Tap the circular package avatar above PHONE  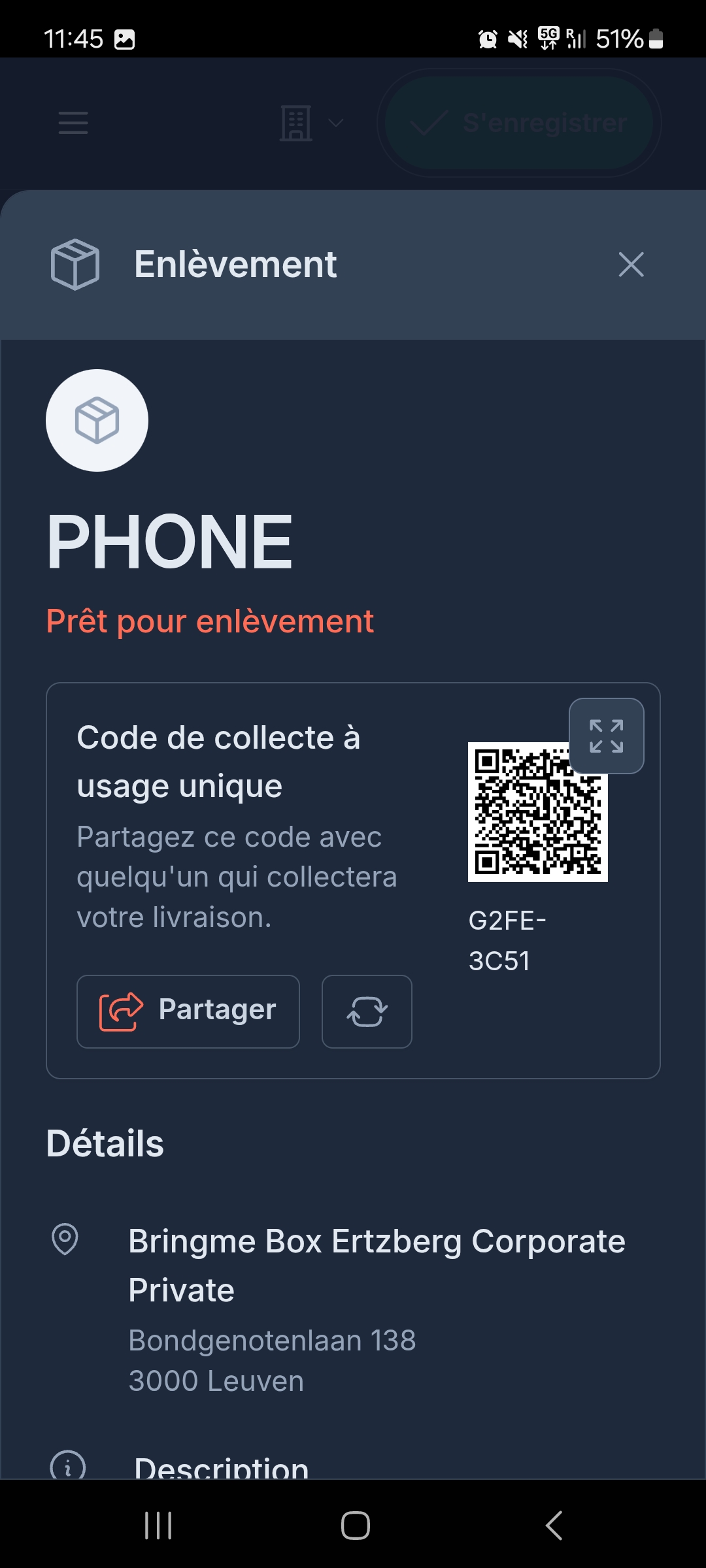[96, 421]
